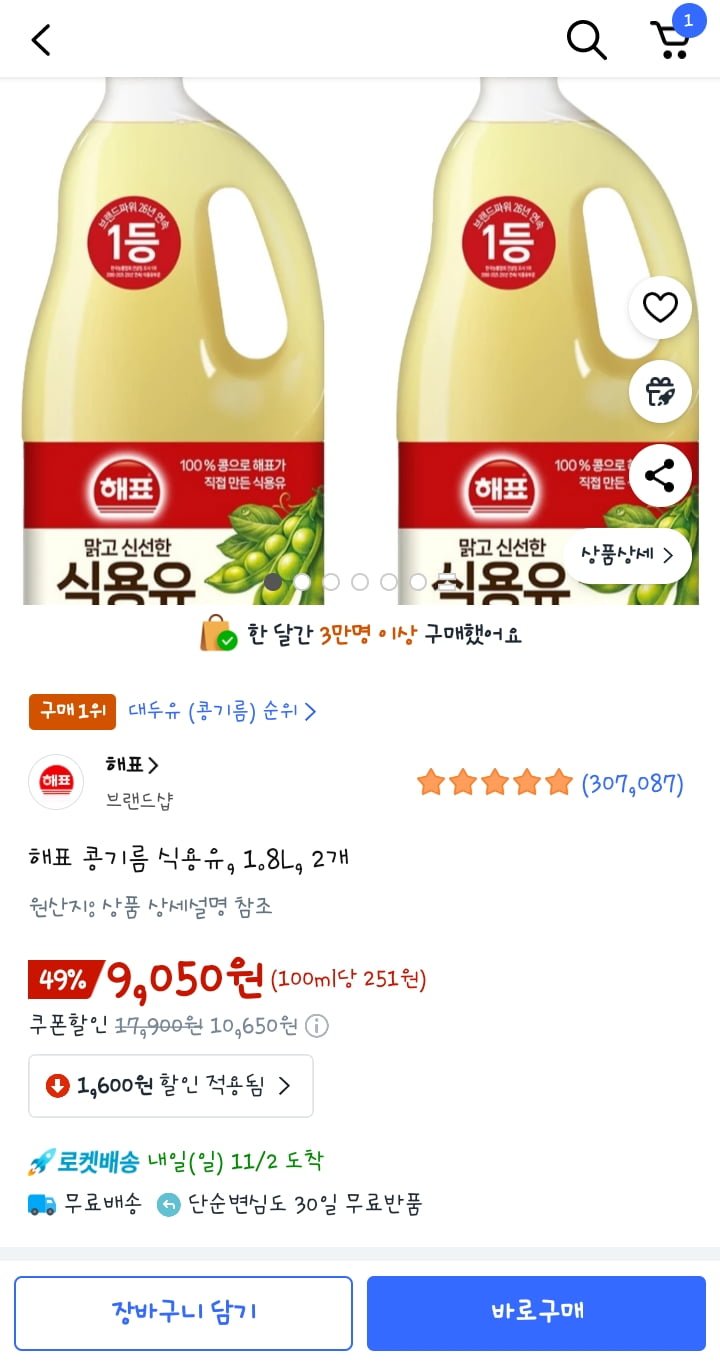Expand 1,600원 할인 적용됨 details
The height and width of the screenshot is (1365, 720).
pos(170,1086)
